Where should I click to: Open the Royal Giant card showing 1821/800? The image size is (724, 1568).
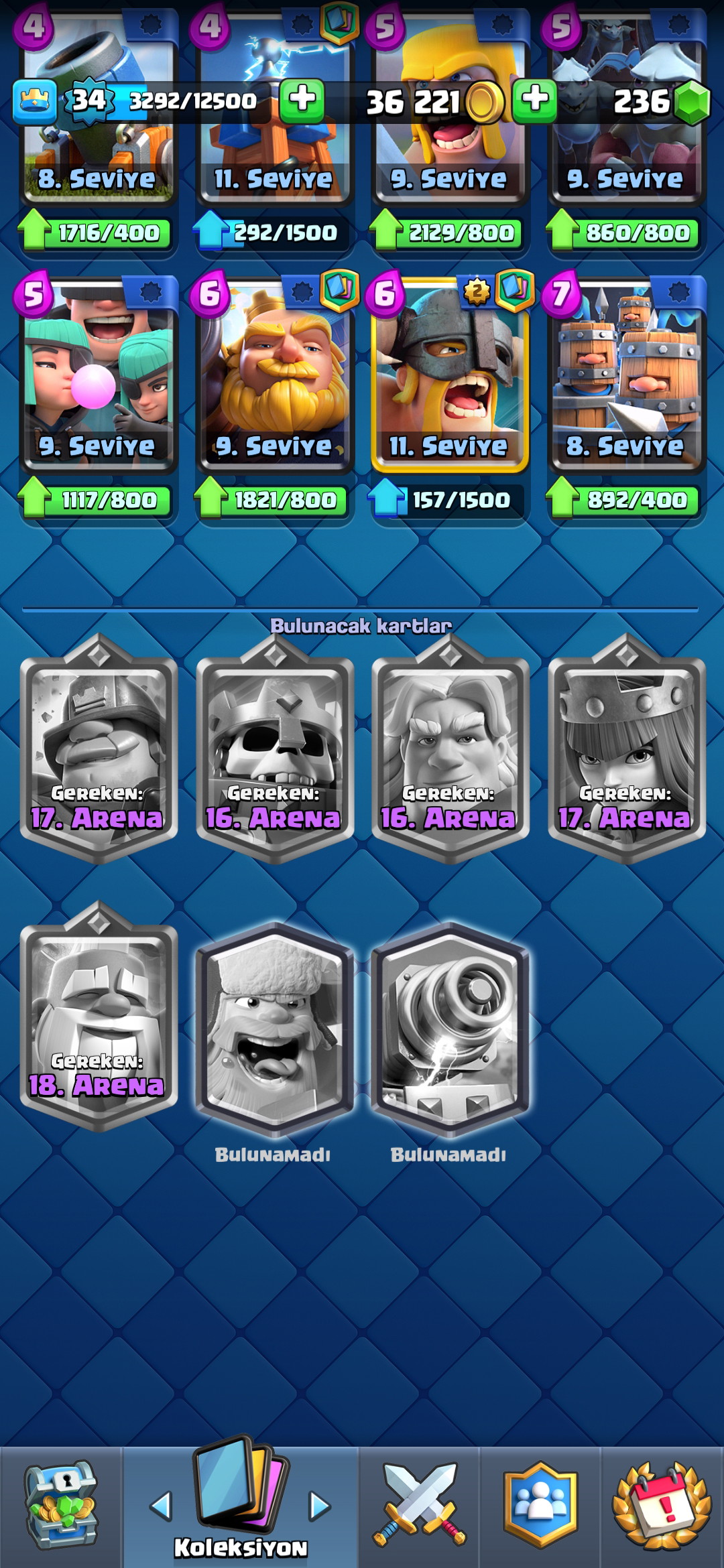click(x=274, y=375)
